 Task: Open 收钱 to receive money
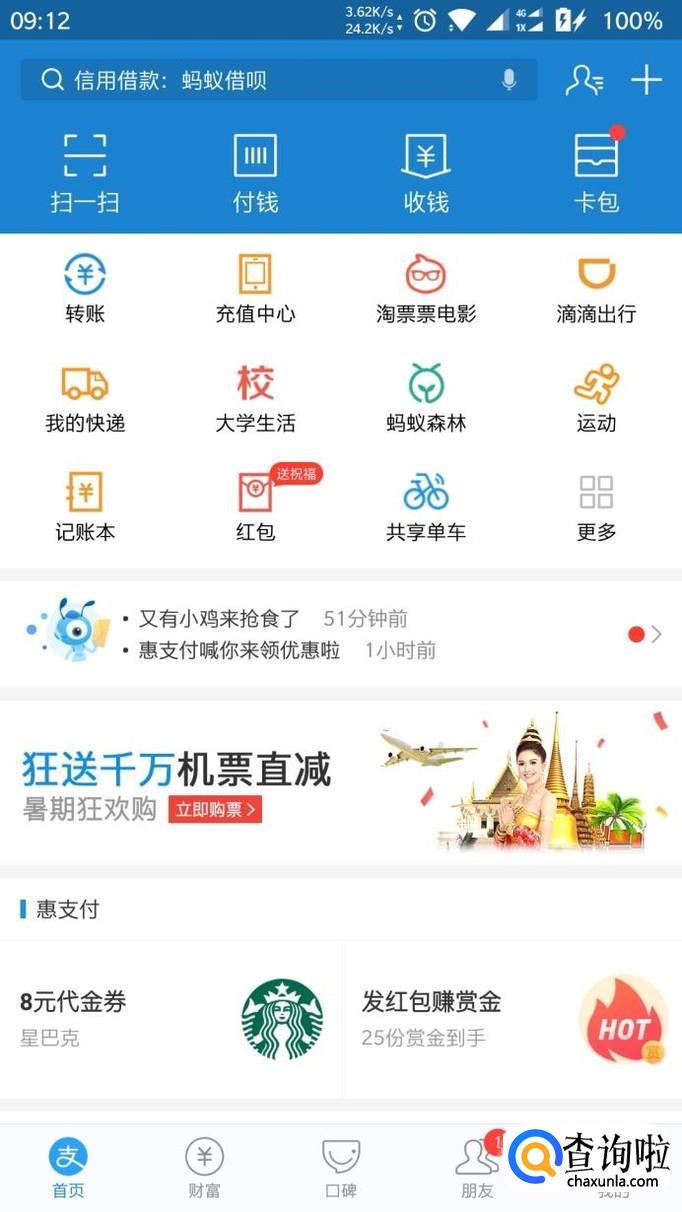426,173
